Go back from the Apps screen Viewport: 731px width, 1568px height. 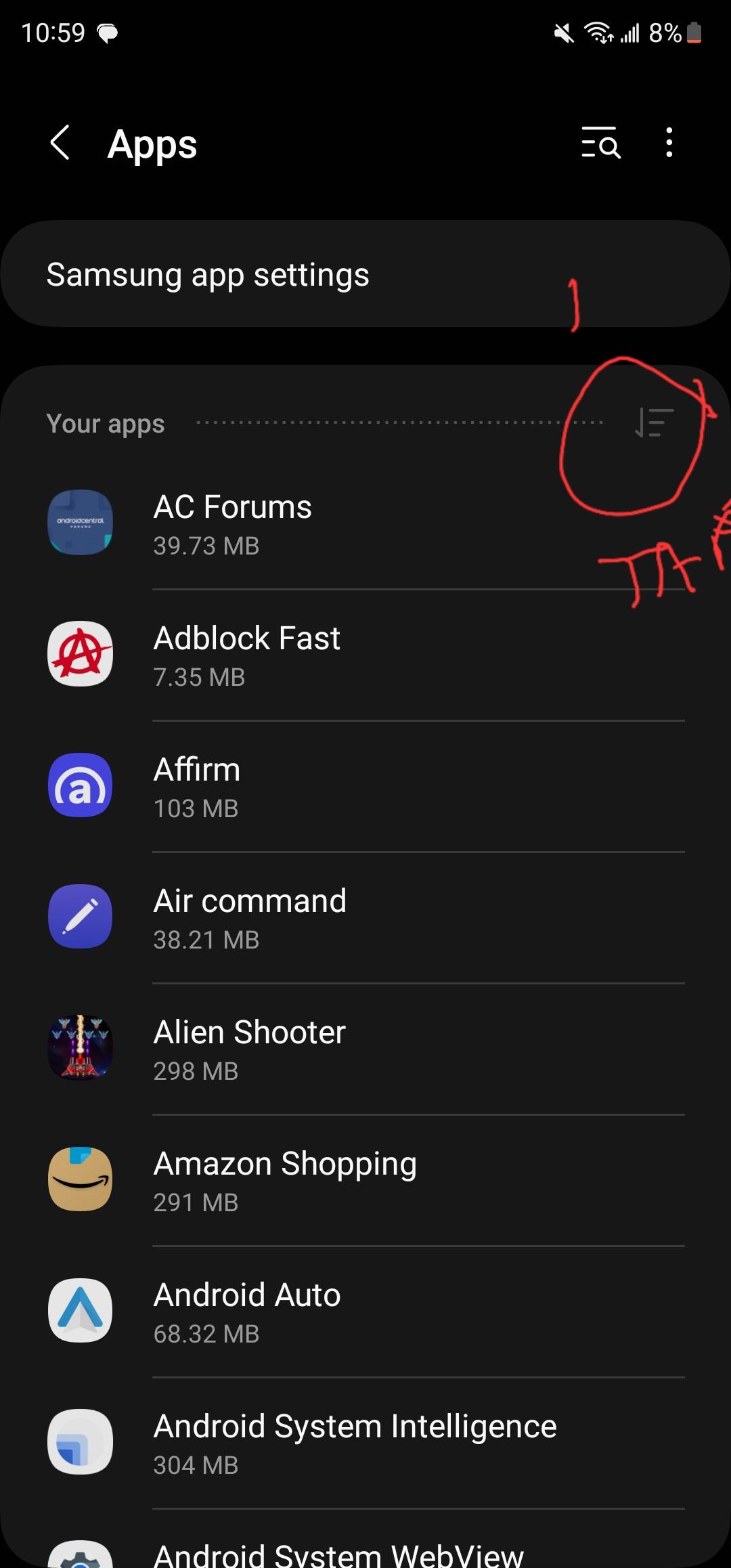(60, 143)
